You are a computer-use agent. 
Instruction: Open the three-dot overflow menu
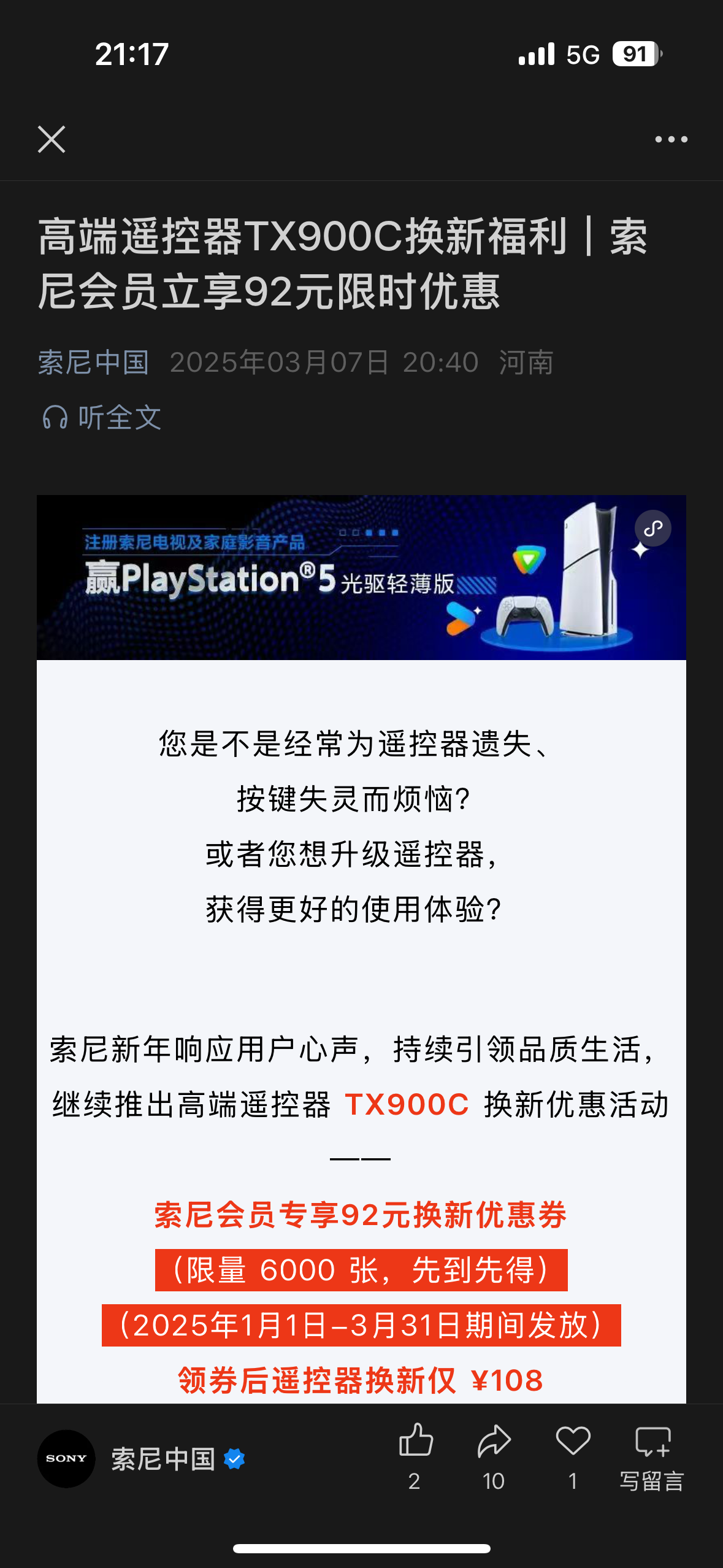tap(671, 139)
